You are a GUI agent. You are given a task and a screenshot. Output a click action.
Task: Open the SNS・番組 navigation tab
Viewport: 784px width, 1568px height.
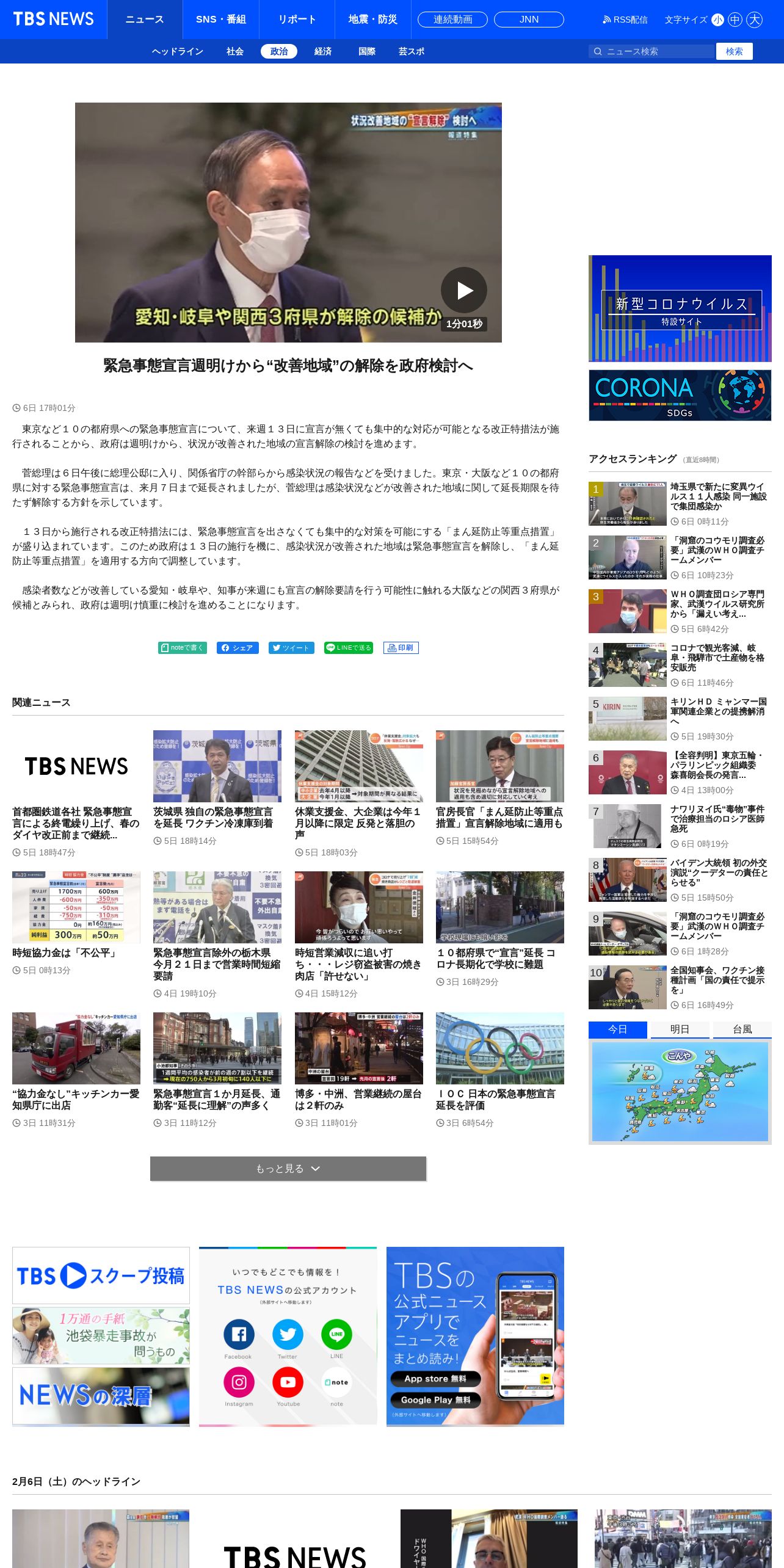(220, 20)
